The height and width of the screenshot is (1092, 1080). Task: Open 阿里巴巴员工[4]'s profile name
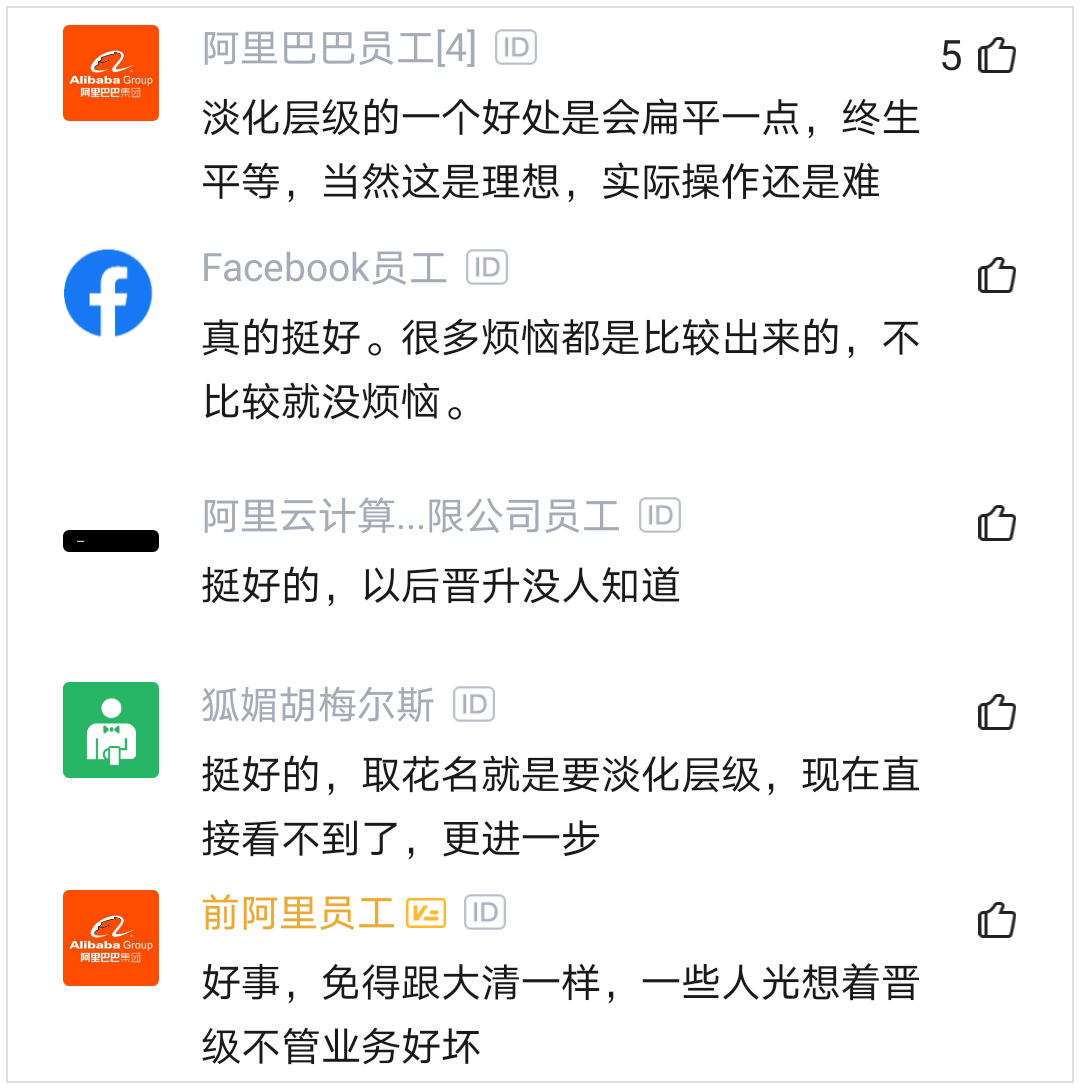pos(330,46)
